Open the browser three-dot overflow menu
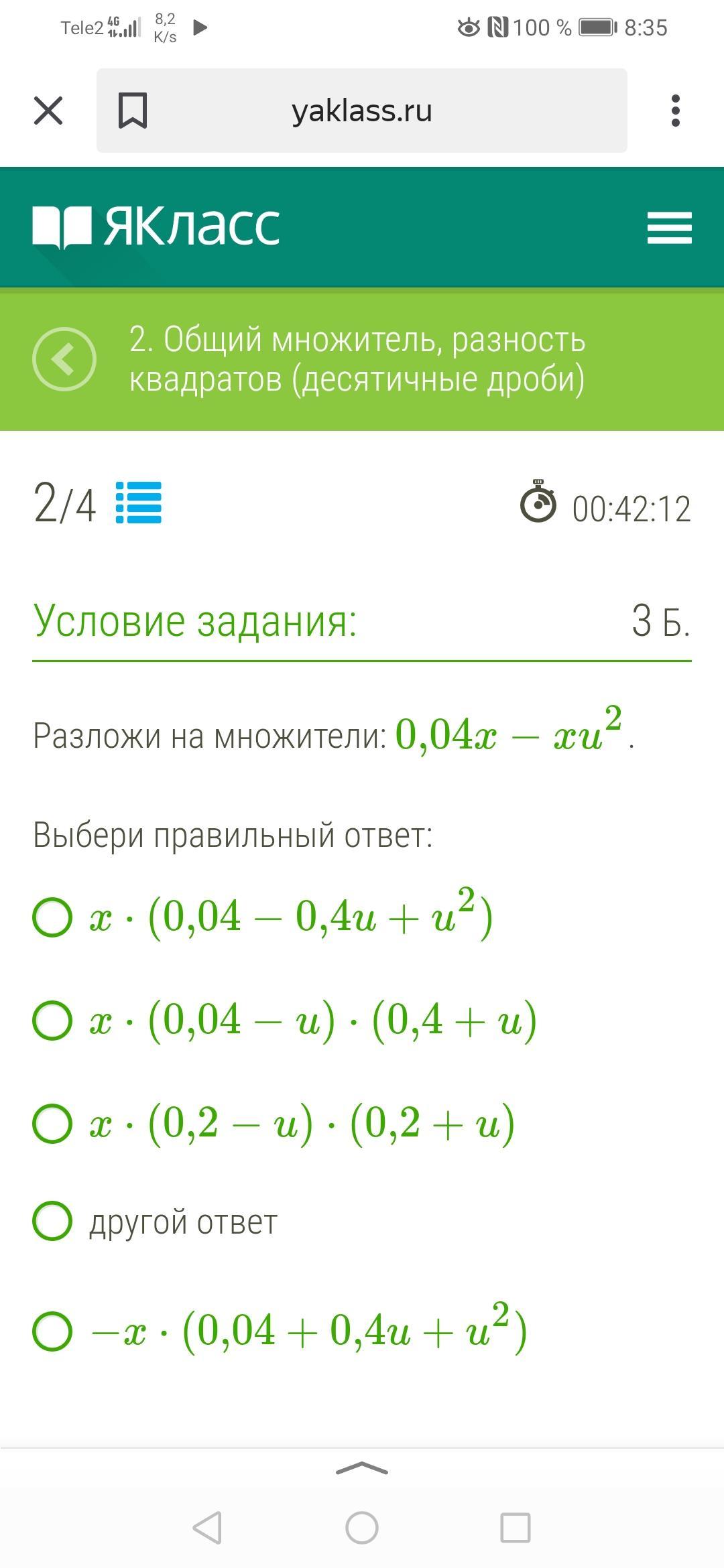The width and height of the screenshot is (724, 1568). click(x=675, y=111)
